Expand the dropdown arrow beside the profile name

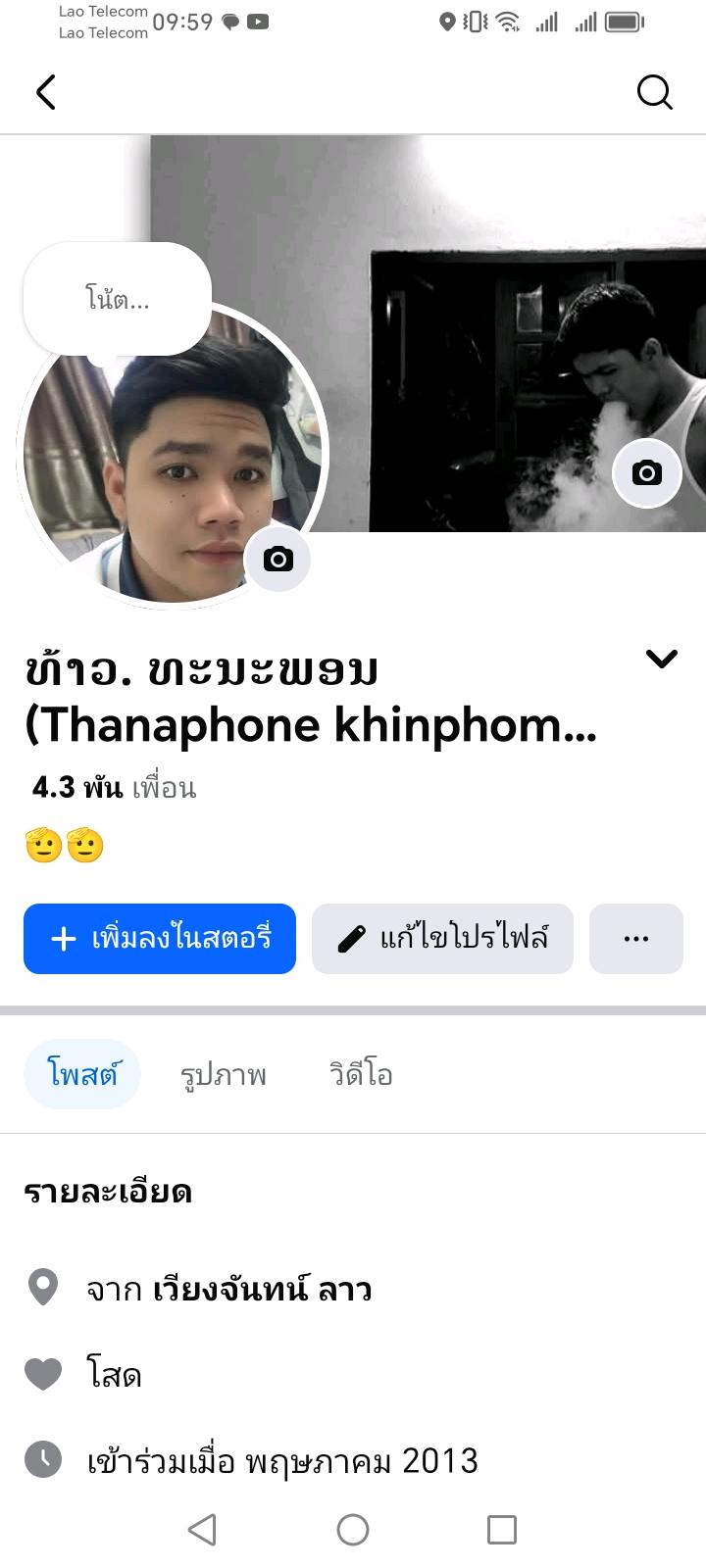(662, 659)
